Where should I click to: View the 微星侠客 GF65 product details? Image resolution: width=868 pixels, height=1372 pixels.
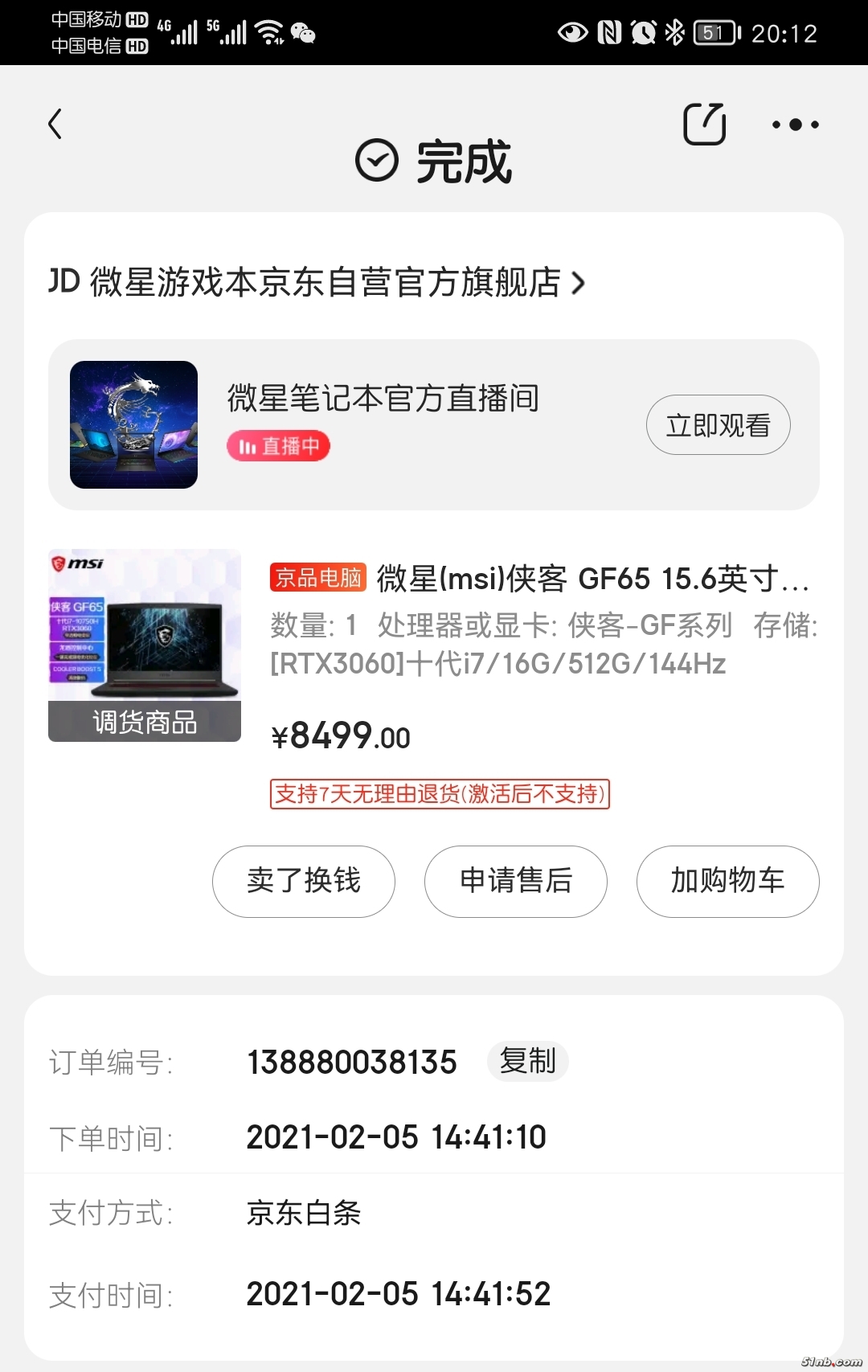tap(592, 579)
